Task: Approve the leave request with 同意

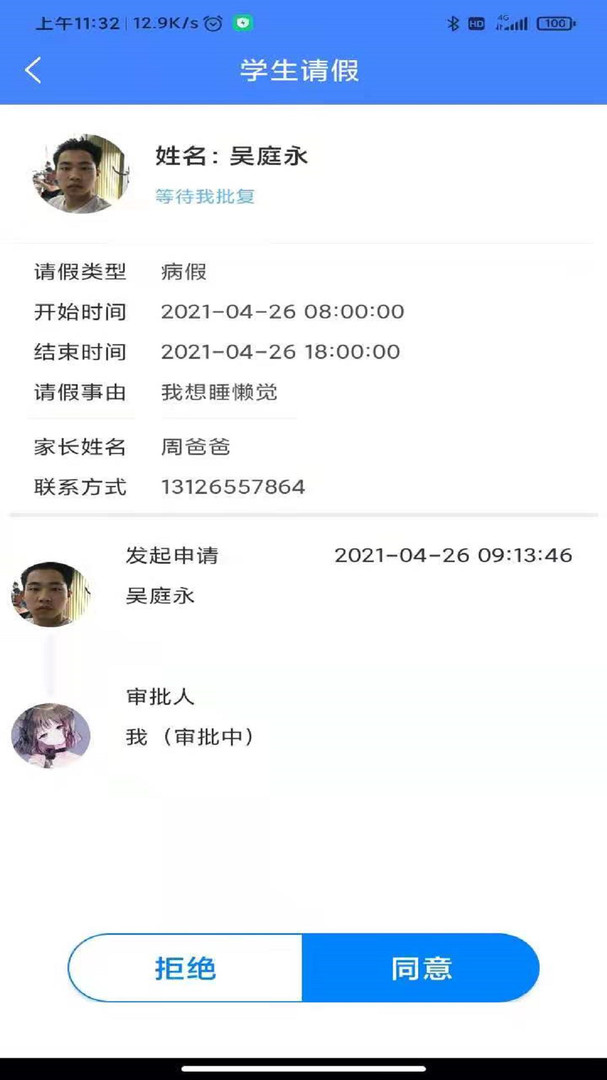Action: 421,968
